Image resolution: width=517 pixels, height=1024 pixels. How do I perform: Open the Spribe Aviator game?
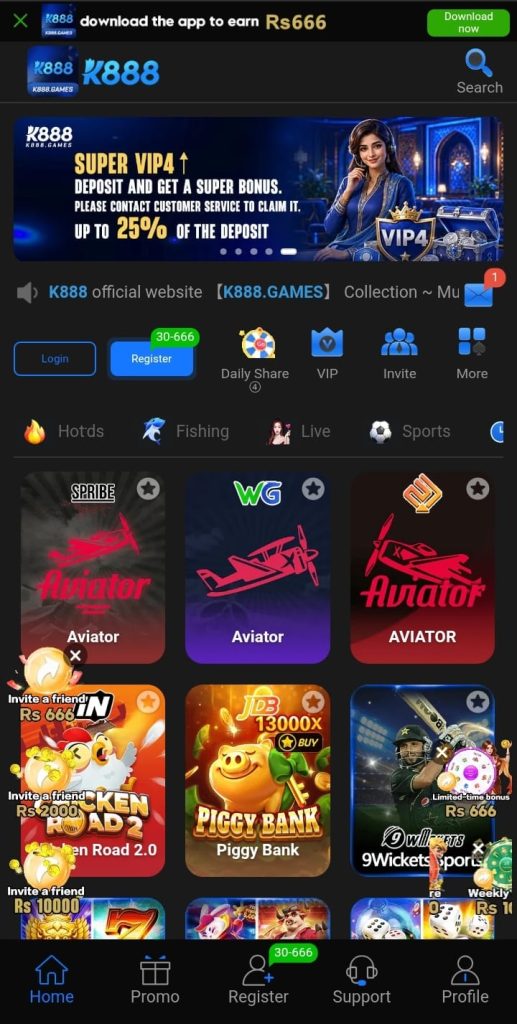point(93,568)
